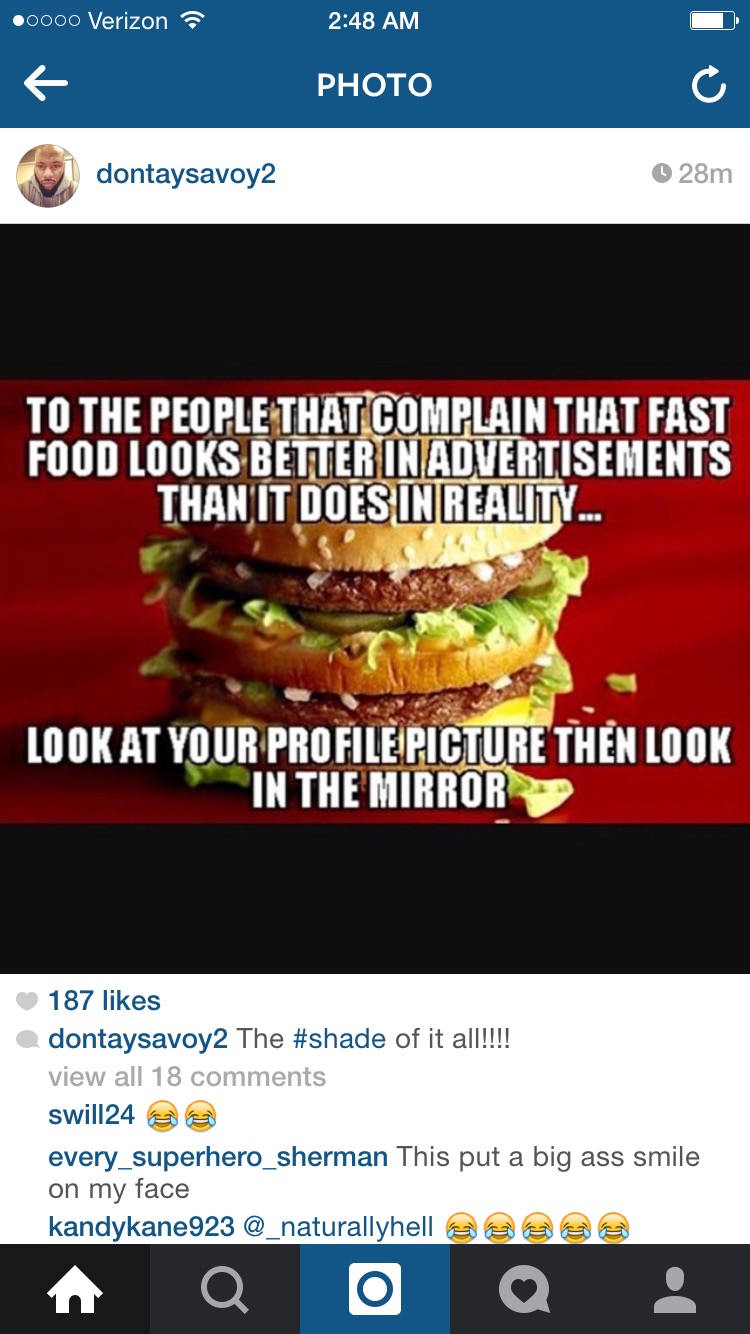This screenshot has width=750, height=1334.
Task: Open the dontaysavoy2 username in the post header
Action: point(186,174)
